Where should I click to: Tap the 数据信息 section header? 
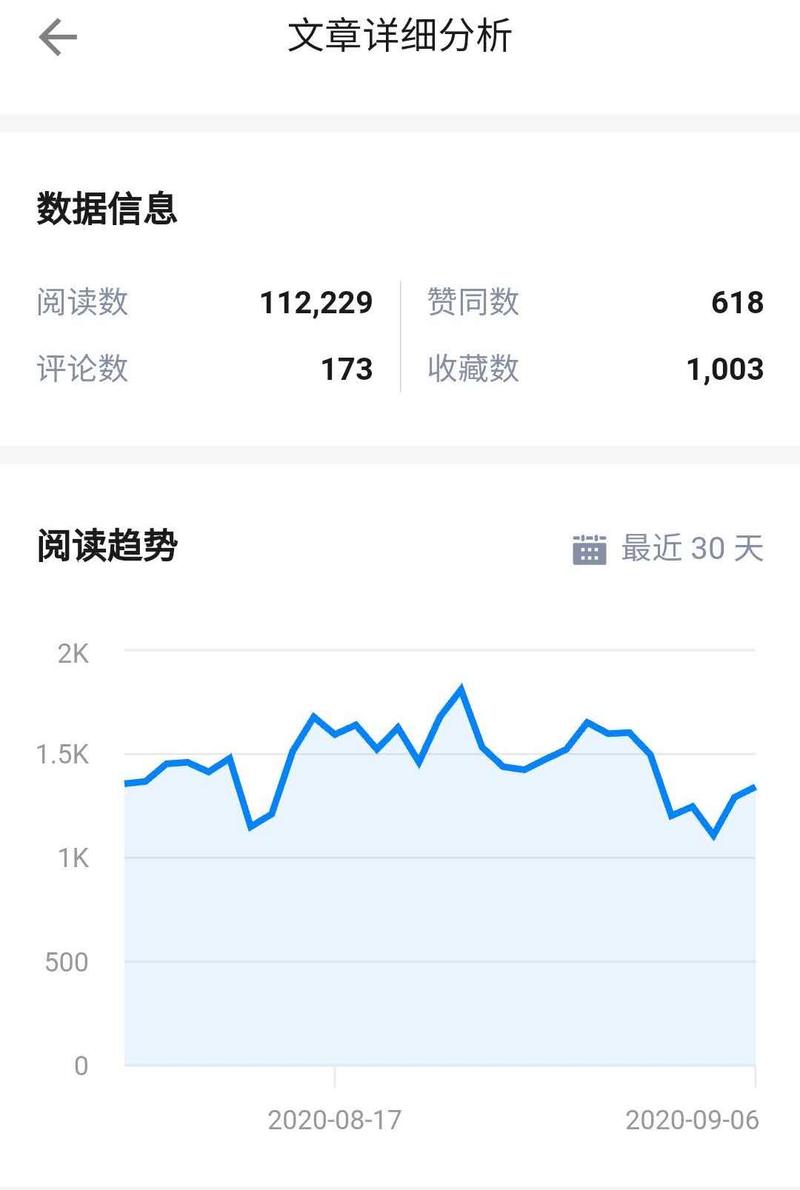(104, 211)
